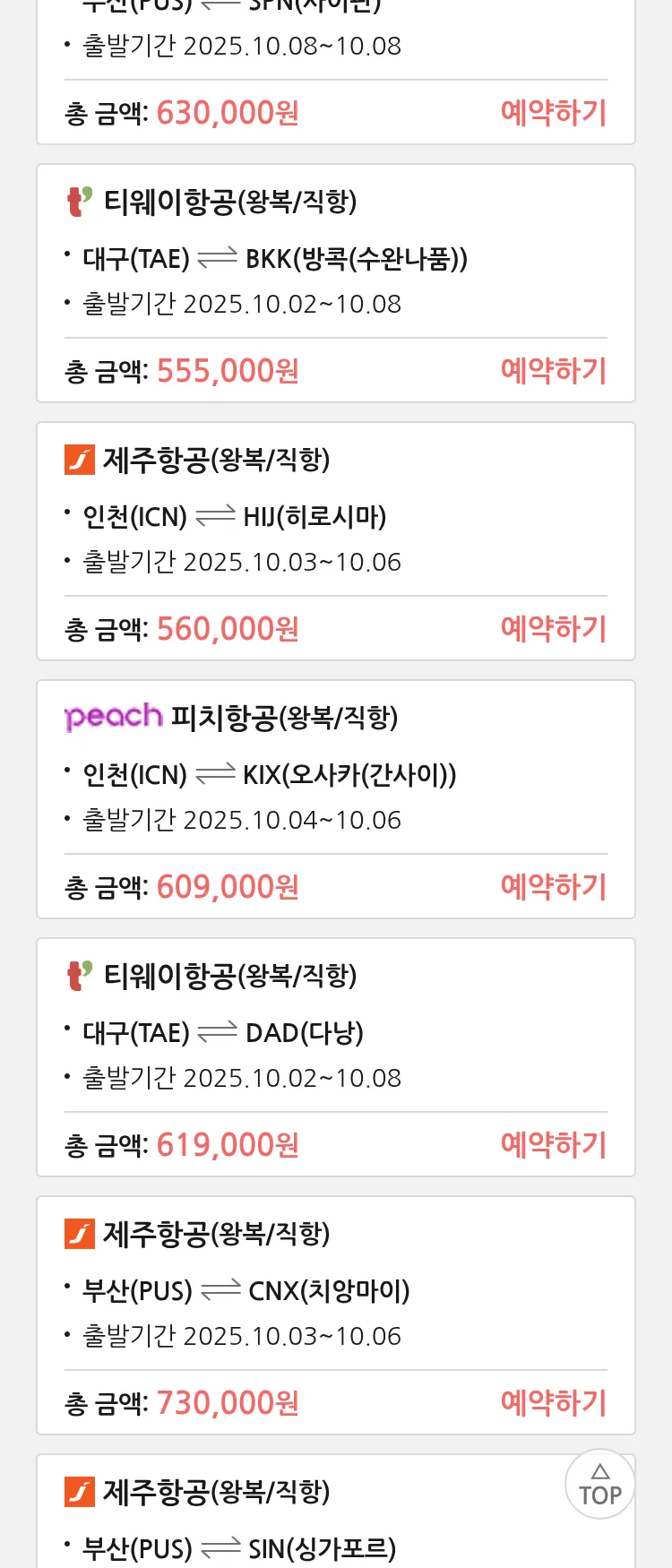Screen dimensions: 672x1568
Task: Book the 대구 to BKK 방콕 flight
Action: (553, 371)
